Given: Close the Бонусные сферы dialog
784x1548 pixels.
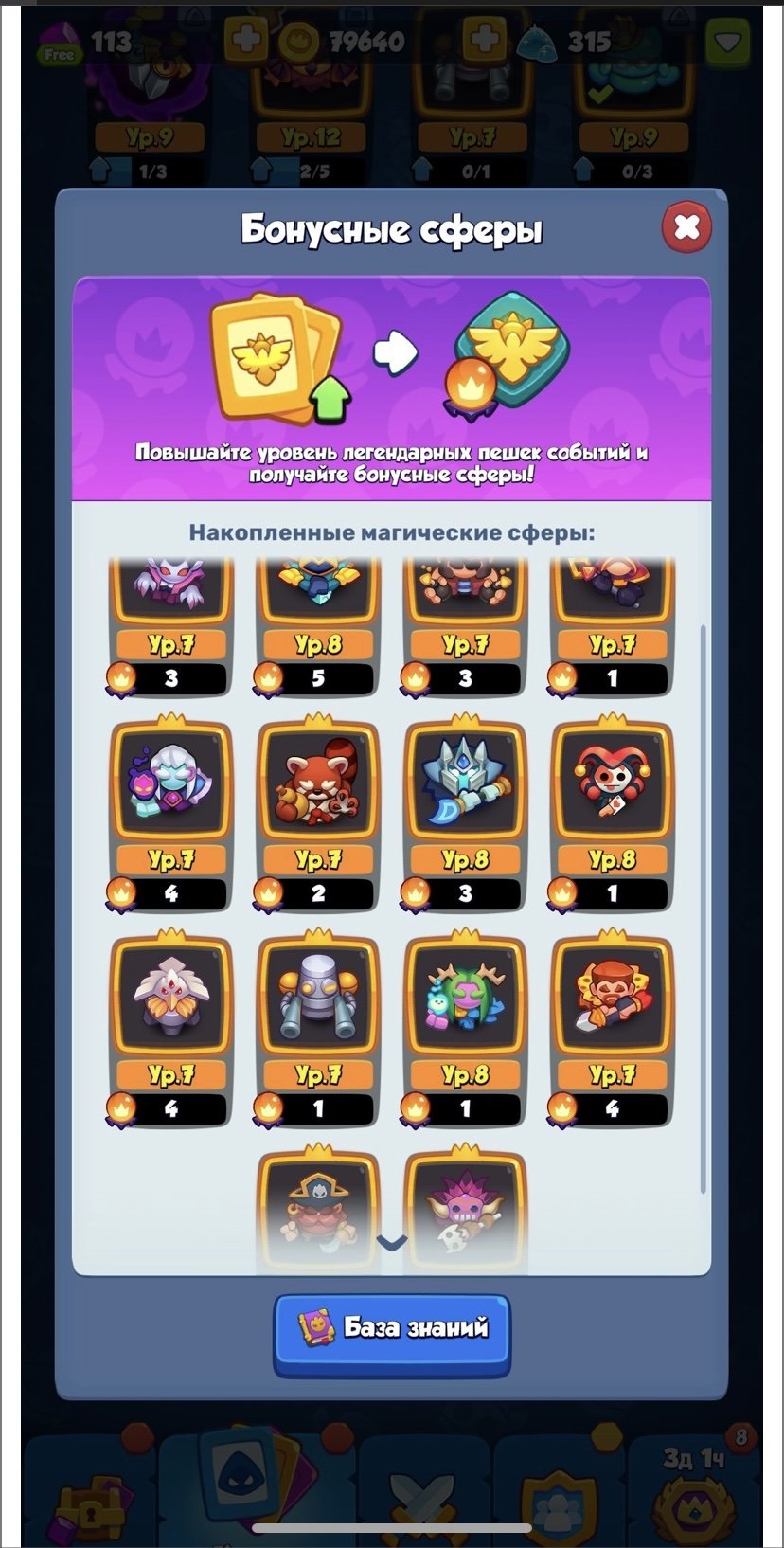Looking at the screenshot, I should 686,227.
